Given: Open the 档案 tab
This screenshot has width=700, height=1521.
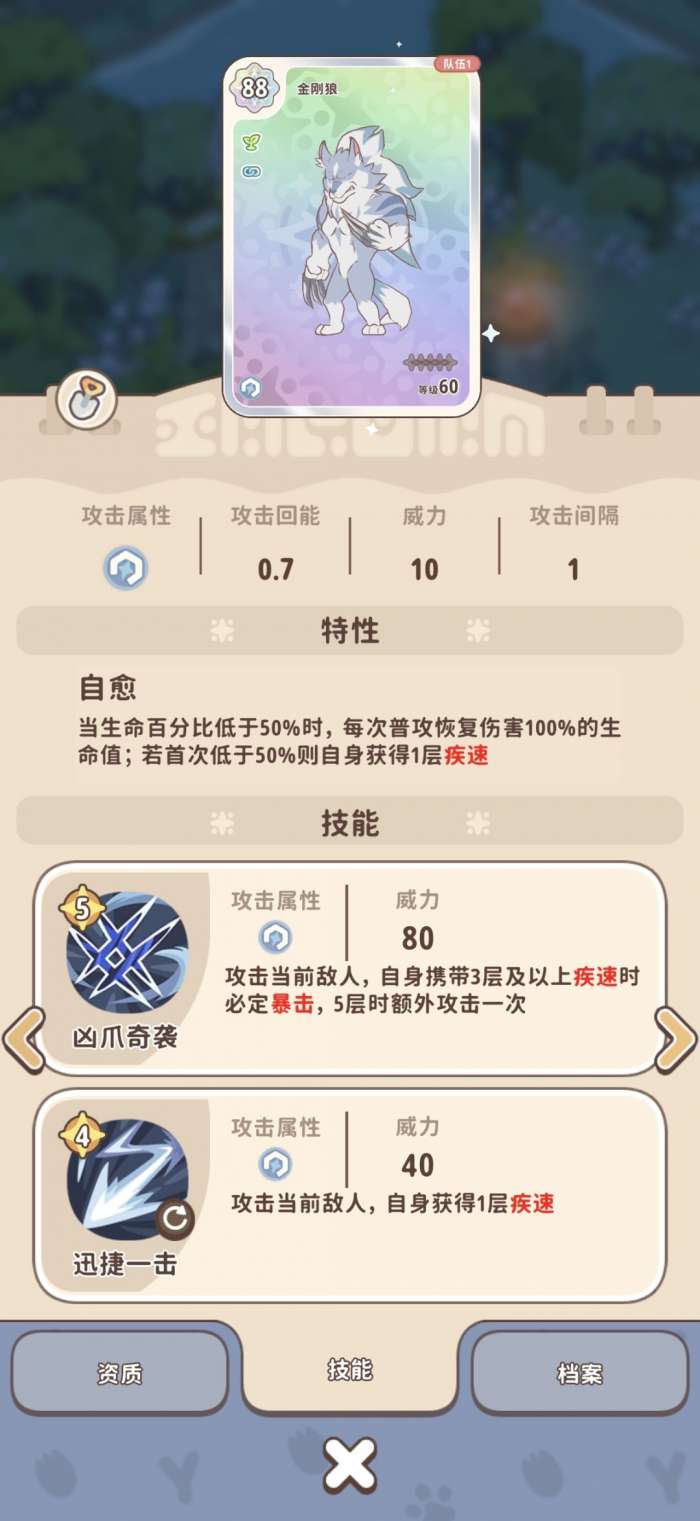Looking at the screenshot, I should (x=579, y=1372).
